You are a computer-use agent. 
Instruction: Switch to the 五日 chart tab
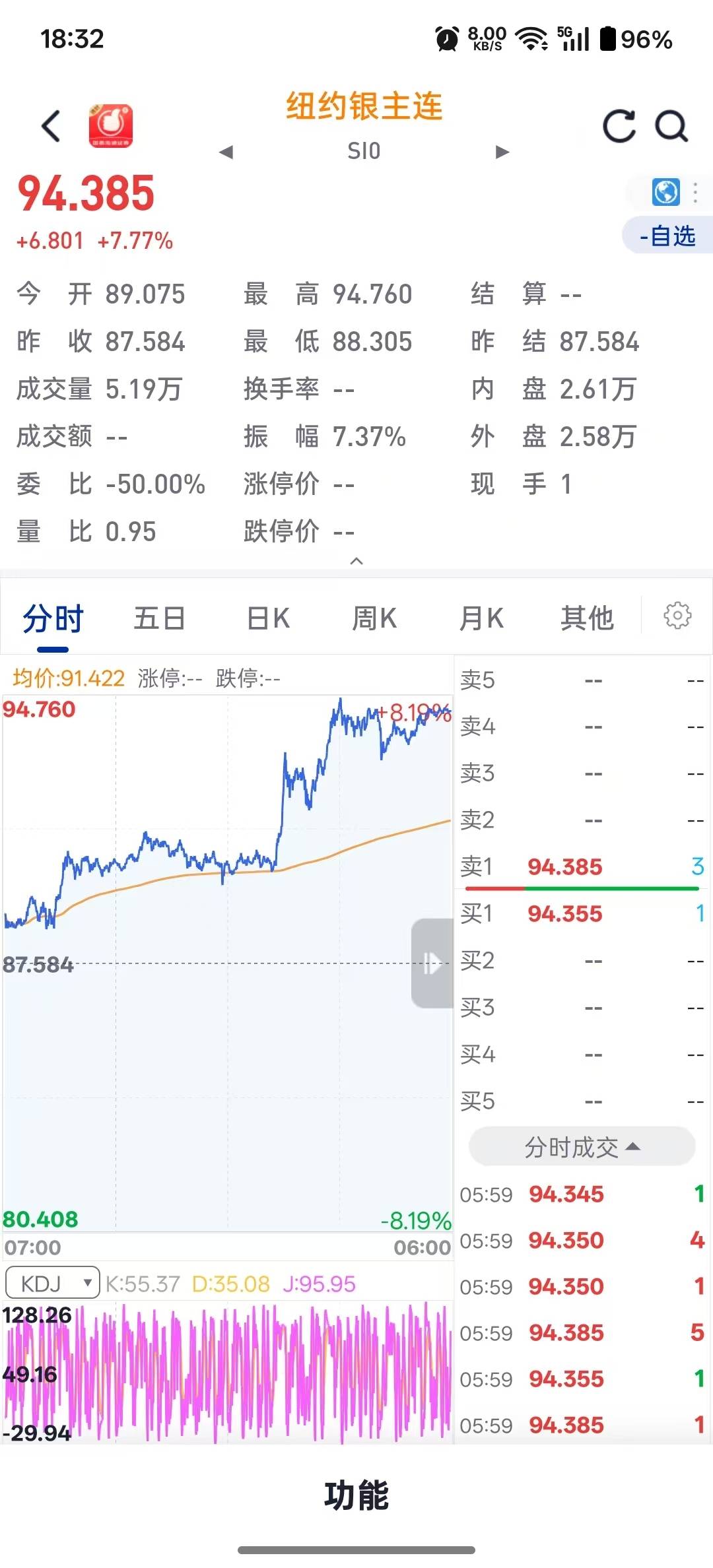point(159,619)
